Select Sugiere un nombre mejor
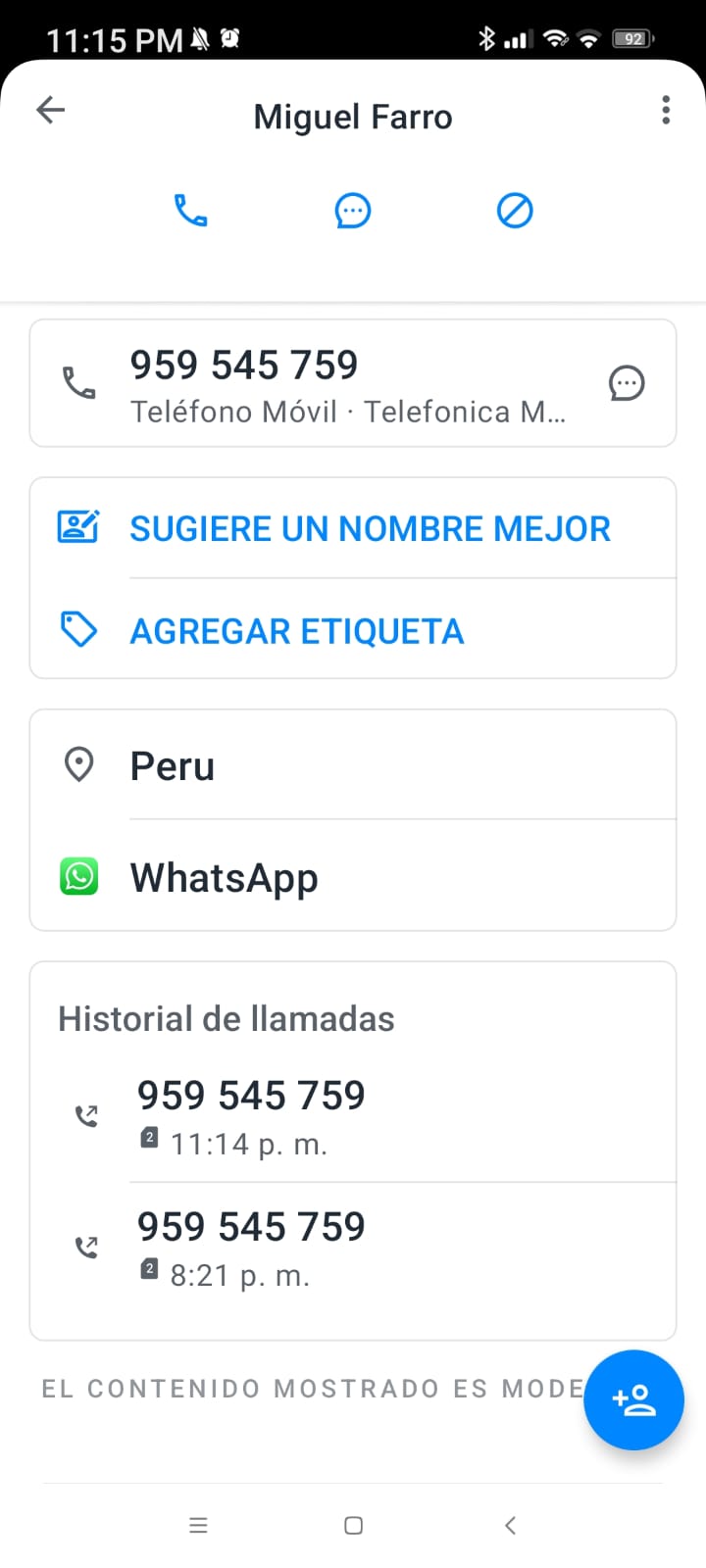Image resolution: width=706 pixels, height=1568 pixels. point(353,528)
